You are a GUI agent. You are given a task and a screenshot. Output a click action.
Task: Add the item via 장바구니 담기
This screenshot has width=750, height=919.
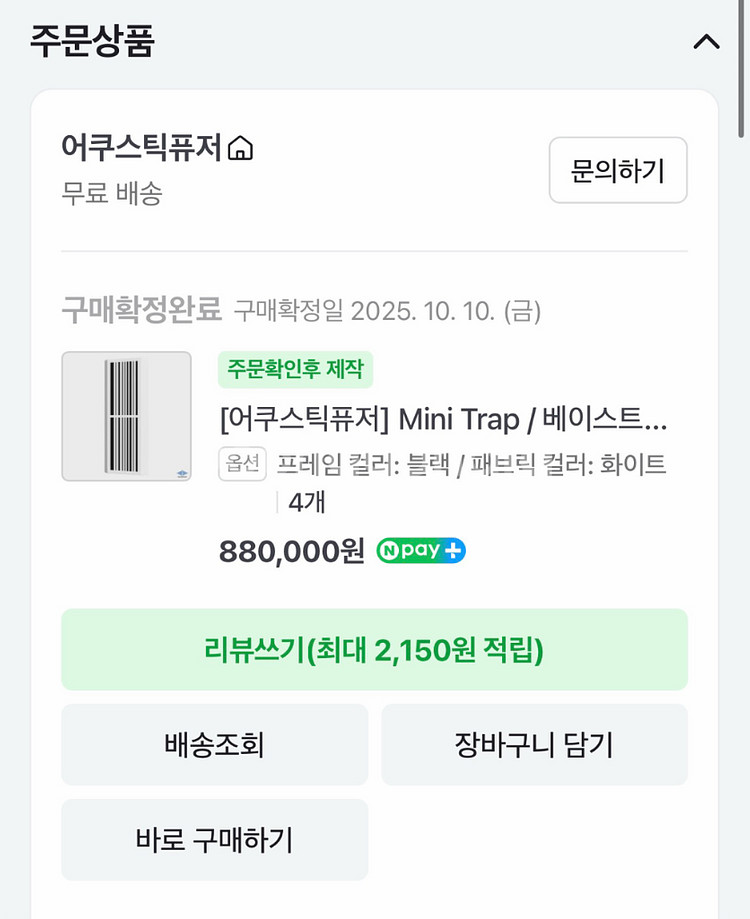534,744
